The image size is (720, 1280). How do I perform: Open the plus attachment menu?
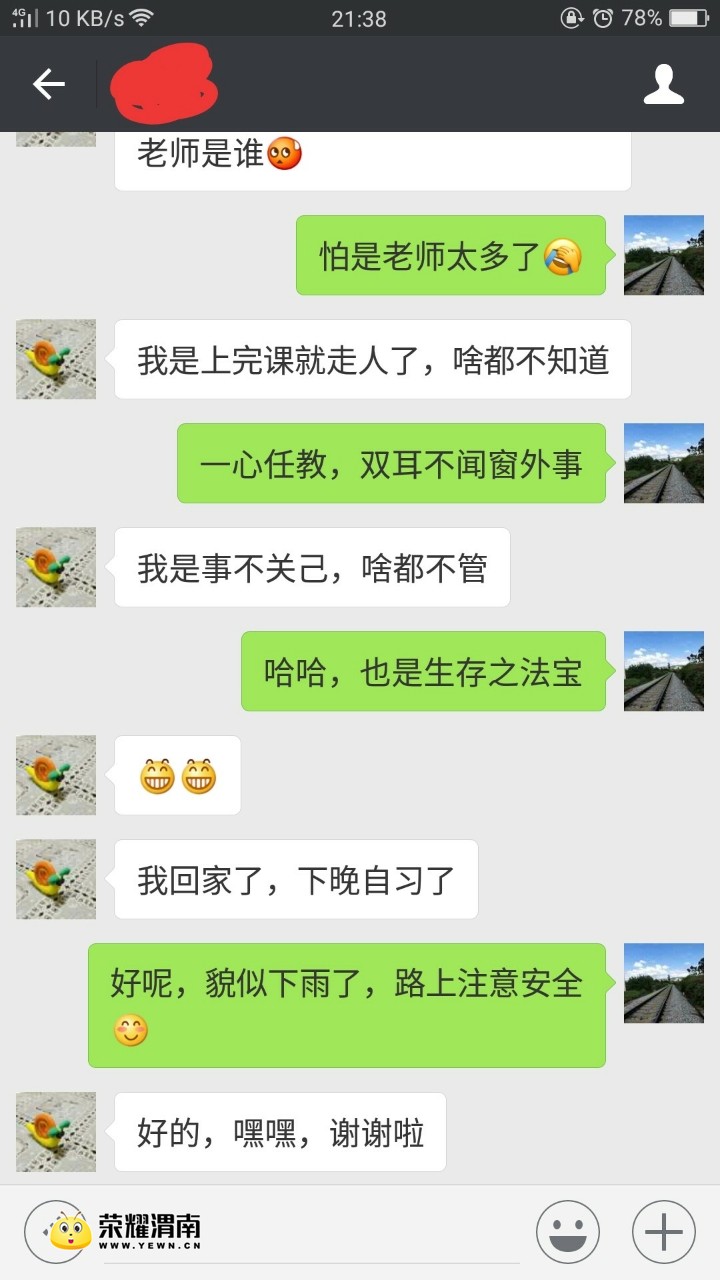click(664, 1232)
